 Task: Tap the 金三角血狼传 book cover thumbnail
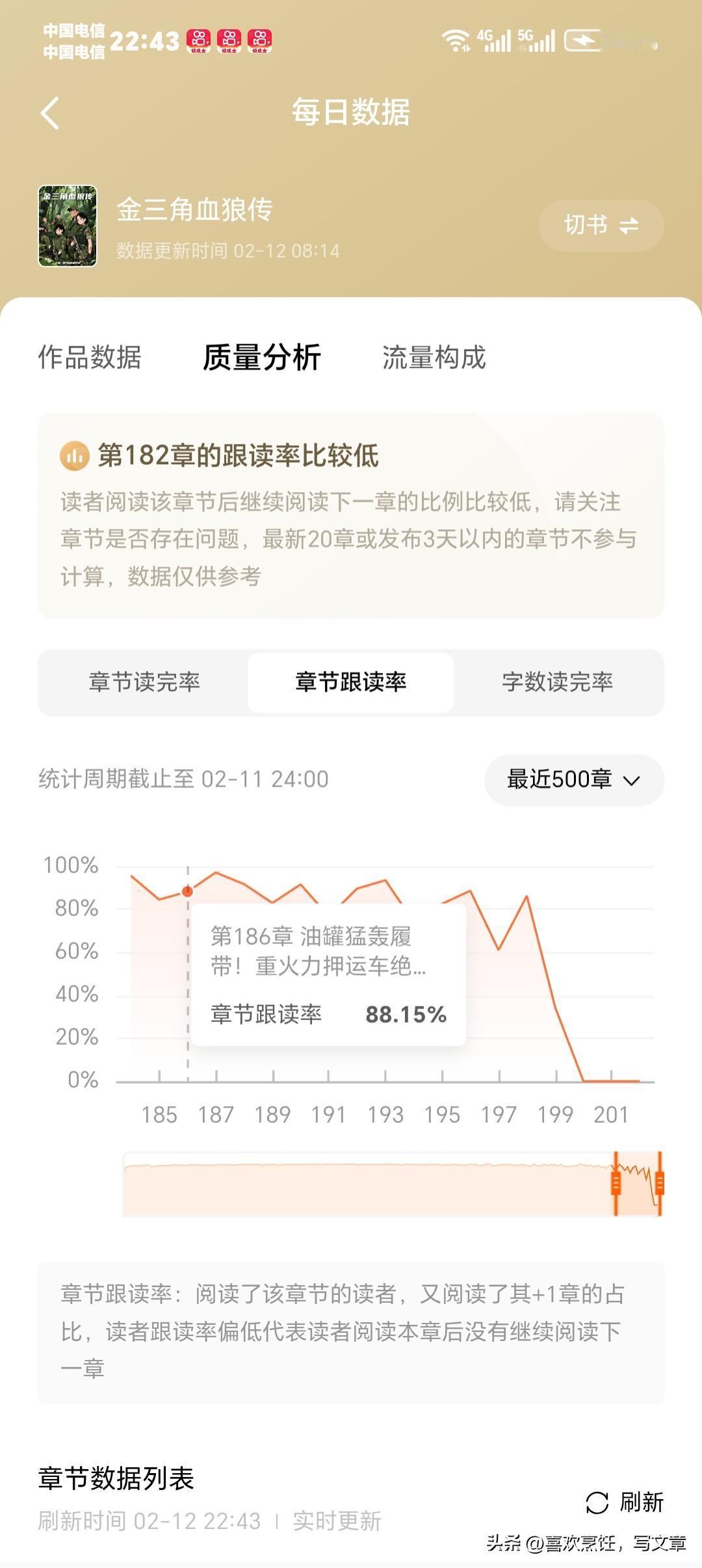tap(68, 226)
